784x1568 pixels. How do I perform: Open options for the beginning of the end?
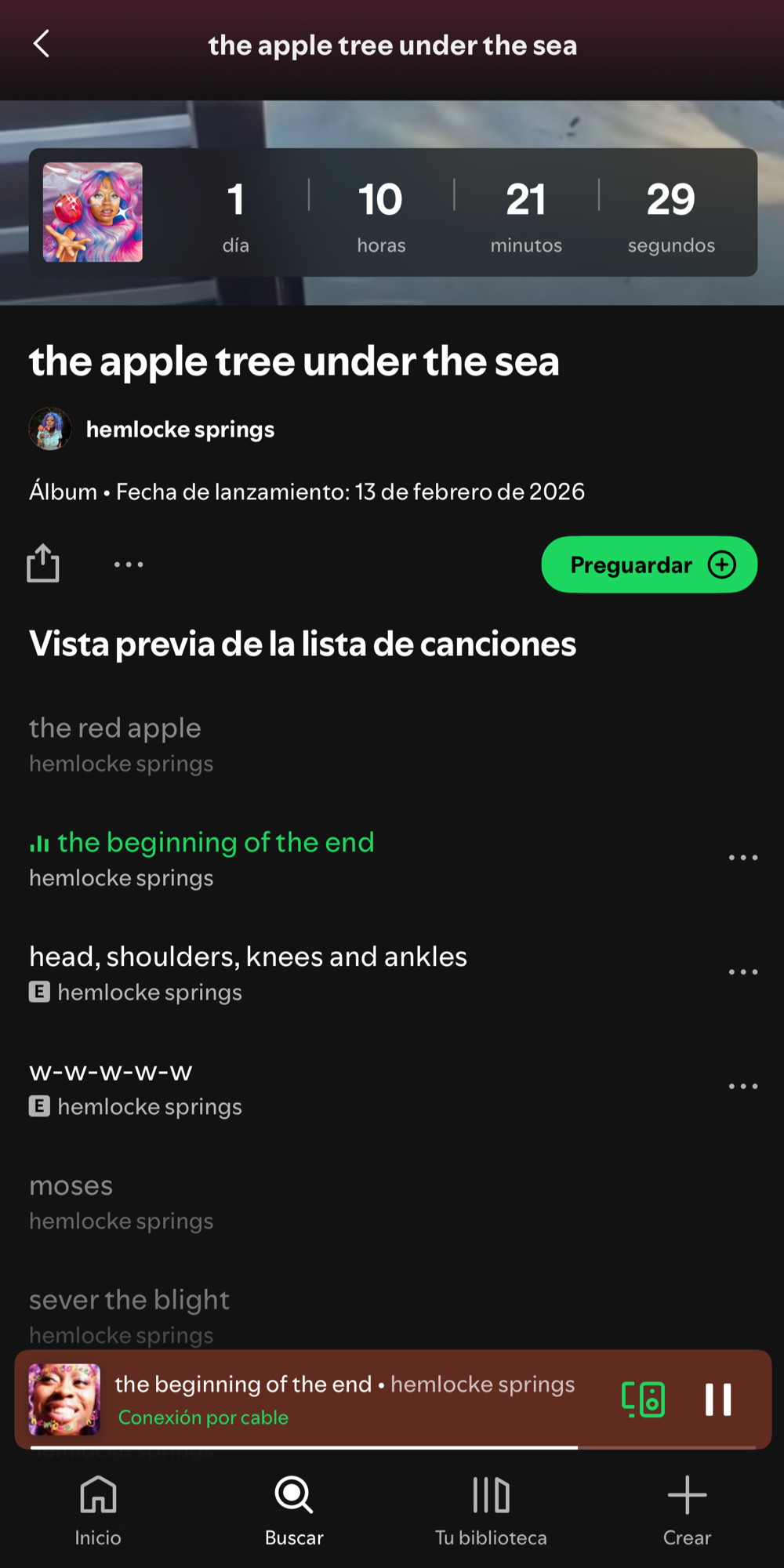(742, 858)
